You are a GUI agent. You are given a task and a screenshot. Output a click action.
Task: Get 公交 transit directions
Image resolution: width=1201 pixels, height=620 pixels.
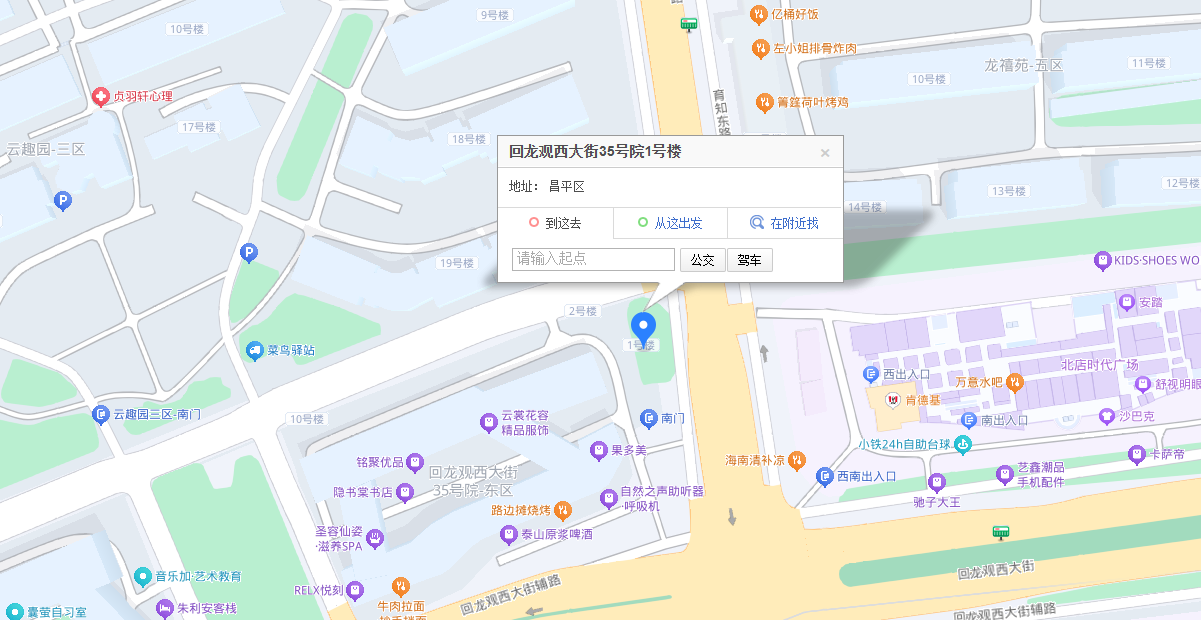702,260
